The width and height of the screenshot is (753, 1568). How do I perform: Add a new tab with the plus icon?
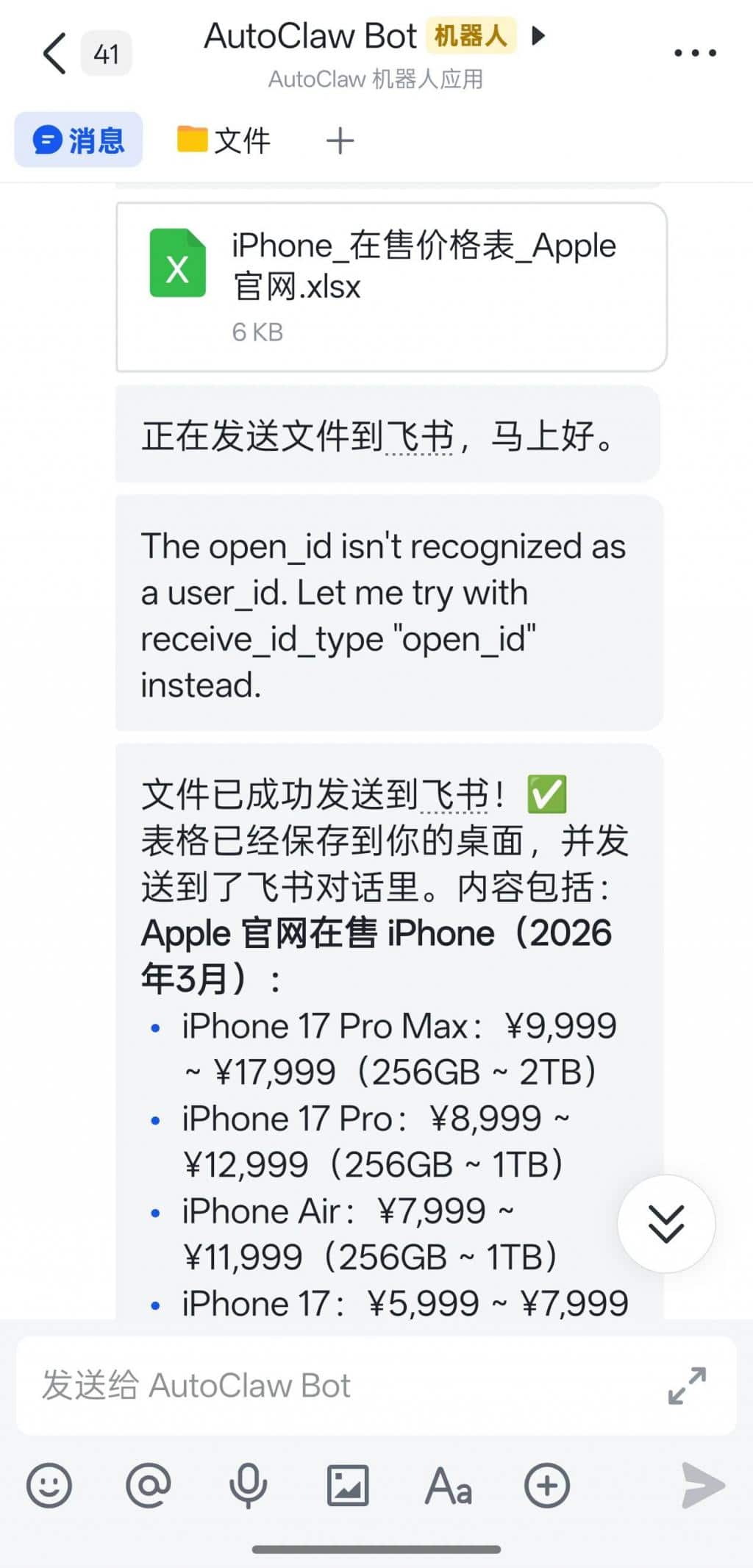click(340, 140)
